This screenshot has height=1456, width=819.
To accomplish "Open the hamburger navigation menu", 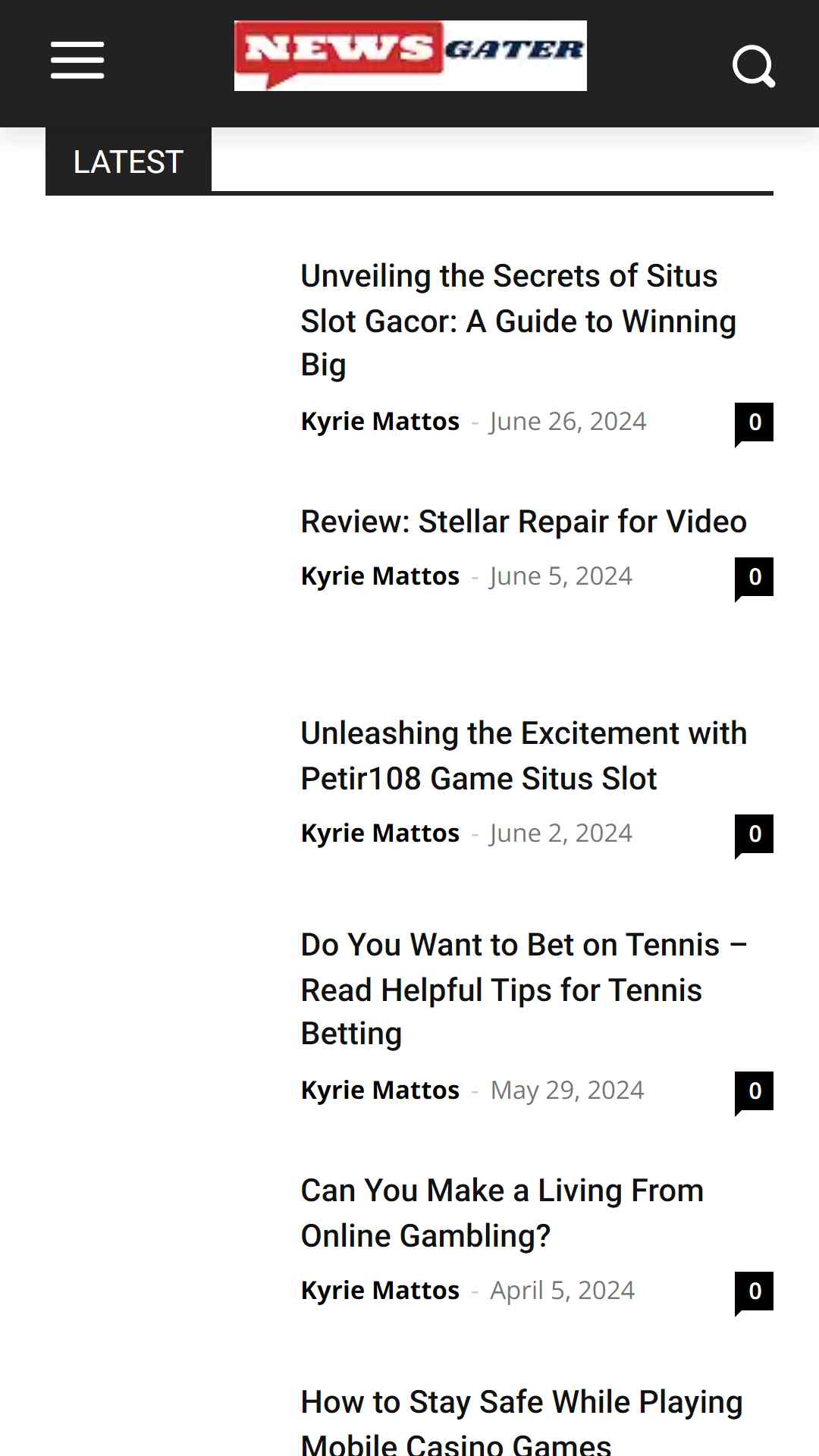I will tap(77, 61).
